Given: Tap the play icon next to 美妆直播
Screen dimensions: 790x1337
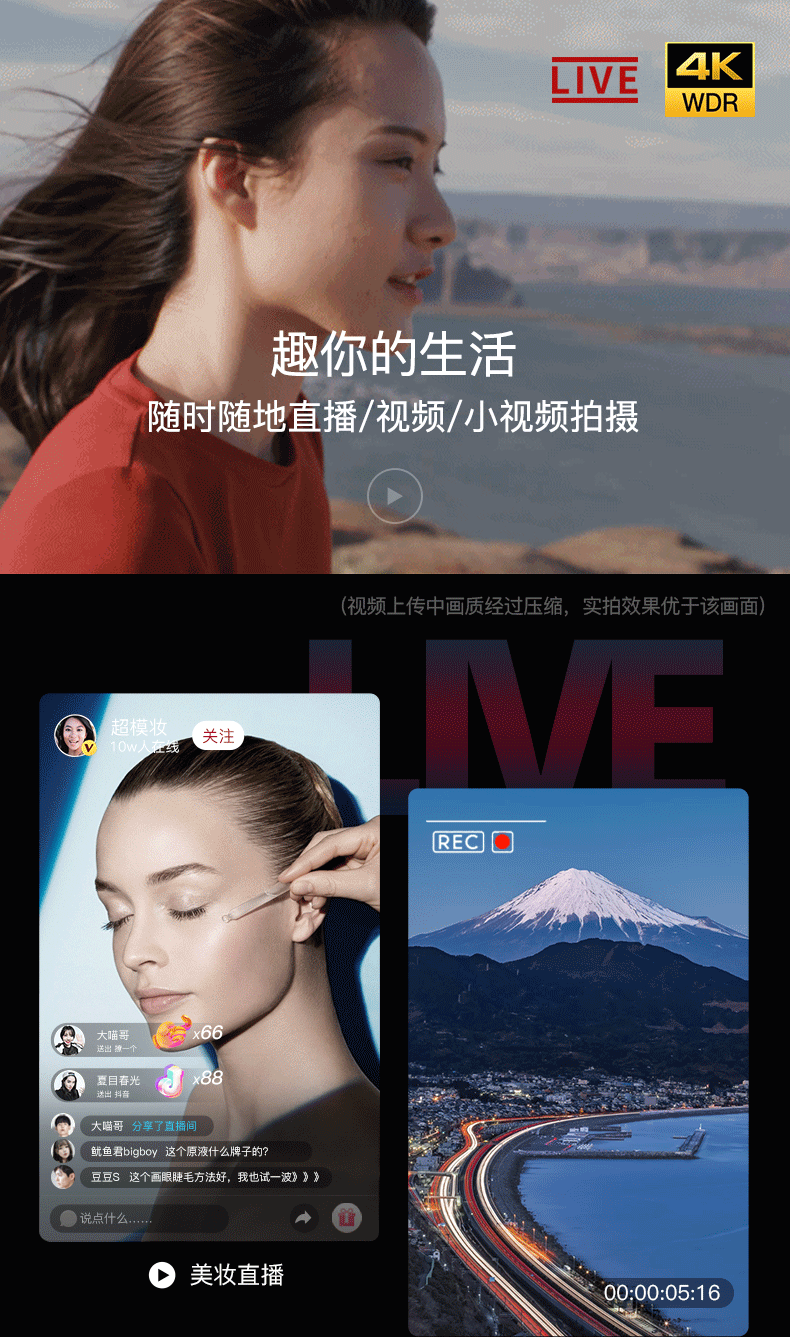Looking at the screenshot, I should (162, 1275).
